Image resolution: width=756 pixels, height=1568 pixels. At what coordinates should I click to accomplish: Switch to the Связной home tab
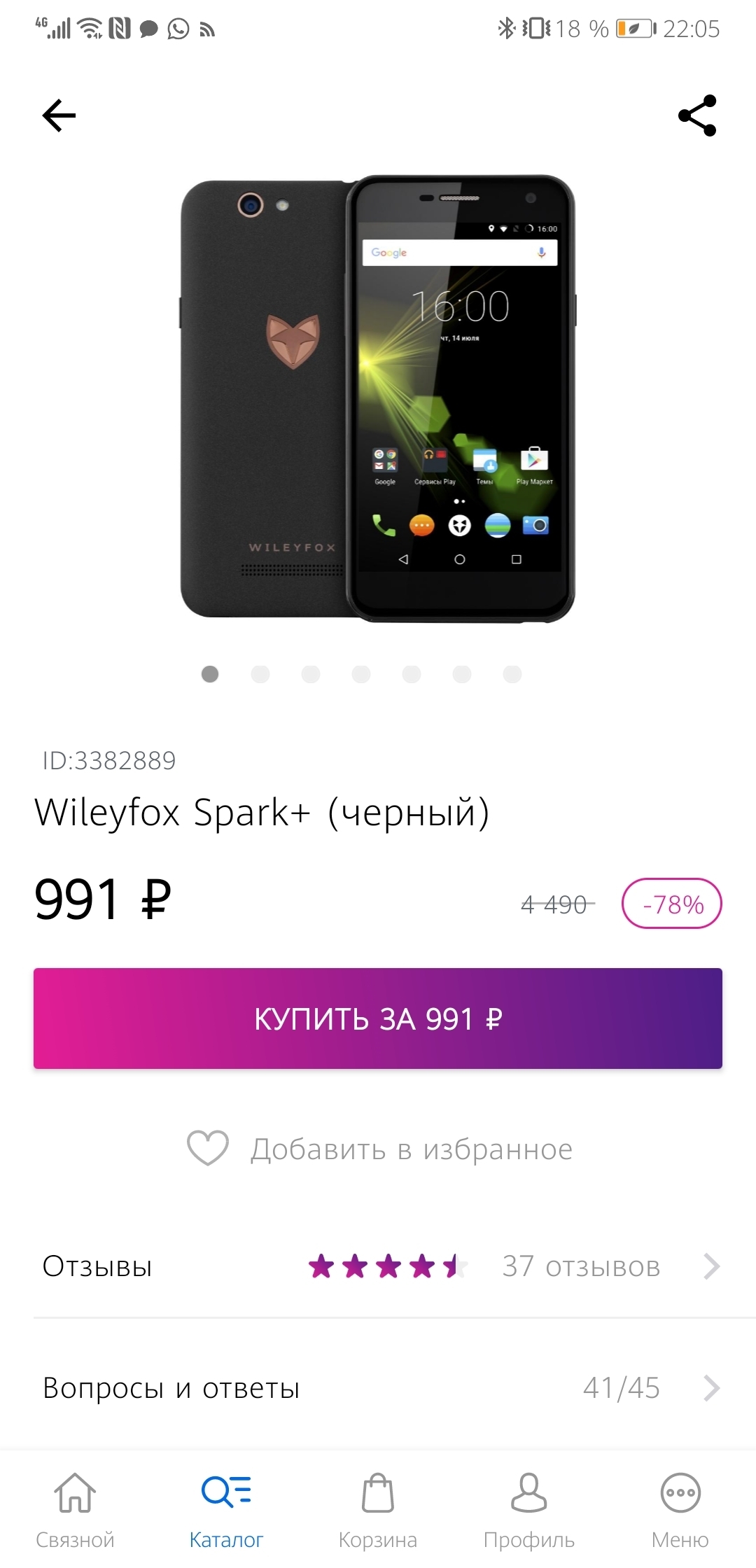(x=75, y=1509)
